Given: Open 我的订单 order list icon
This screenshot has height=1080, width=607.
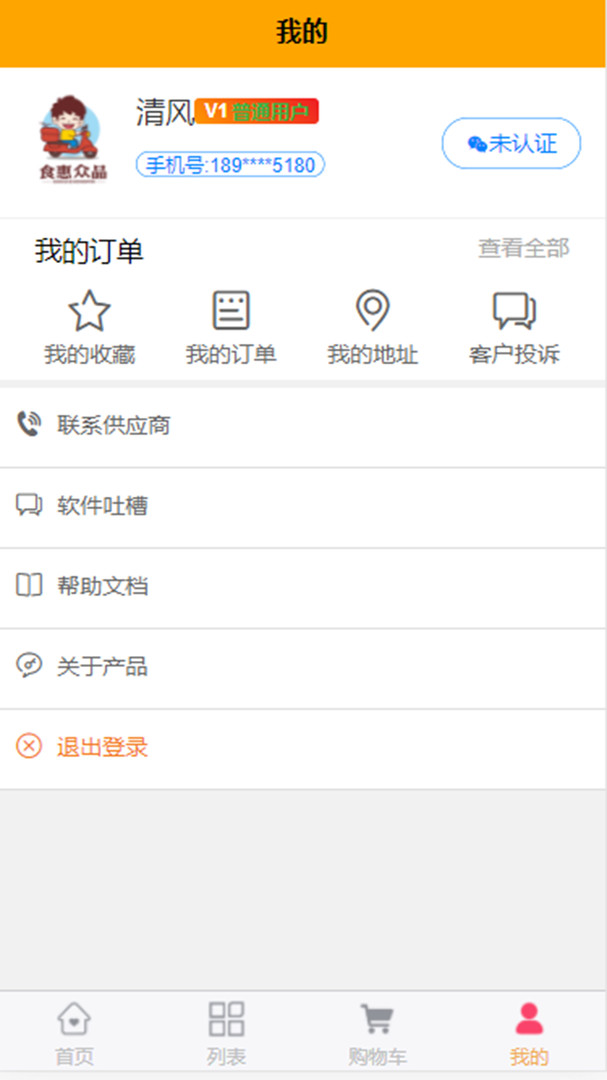Looking at the screenshot, I should click(231, 328).
